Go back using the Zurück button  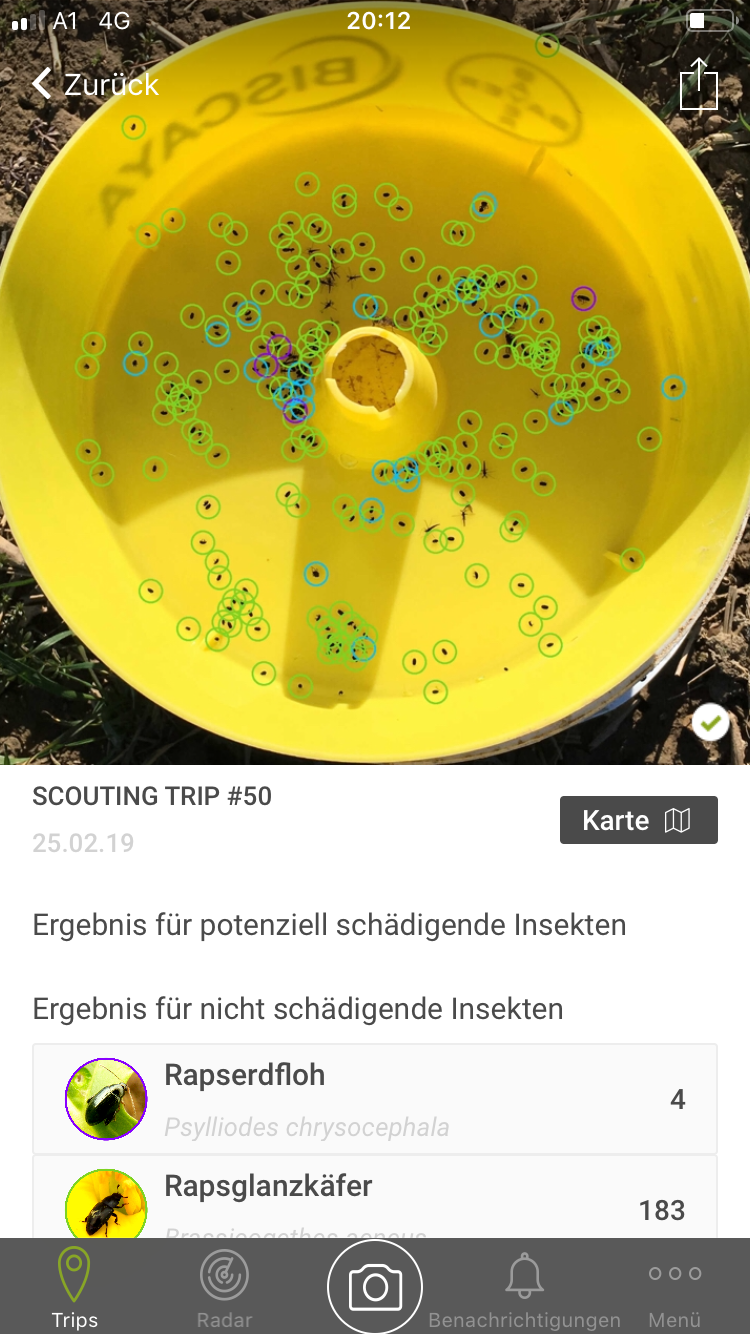coord(96,84)
